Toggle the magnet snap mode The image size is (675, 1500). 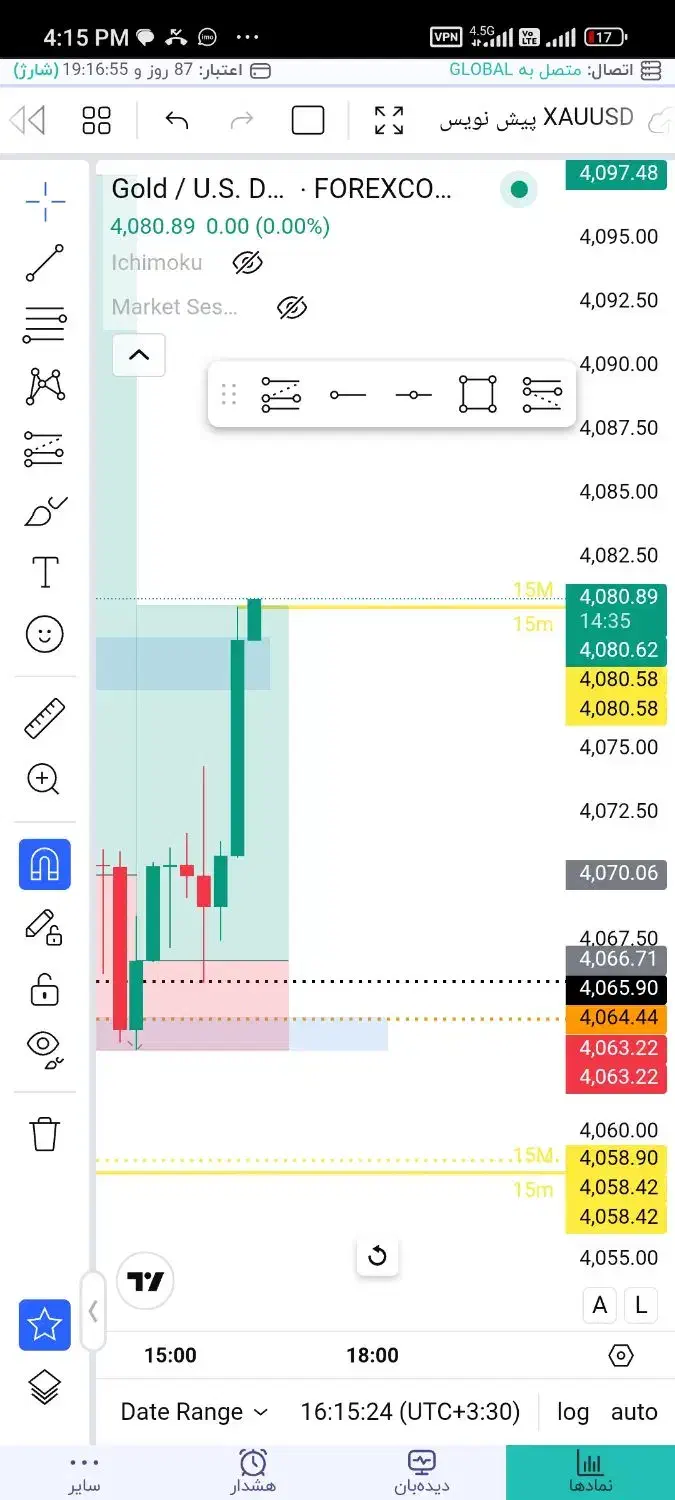coord(45,864)
